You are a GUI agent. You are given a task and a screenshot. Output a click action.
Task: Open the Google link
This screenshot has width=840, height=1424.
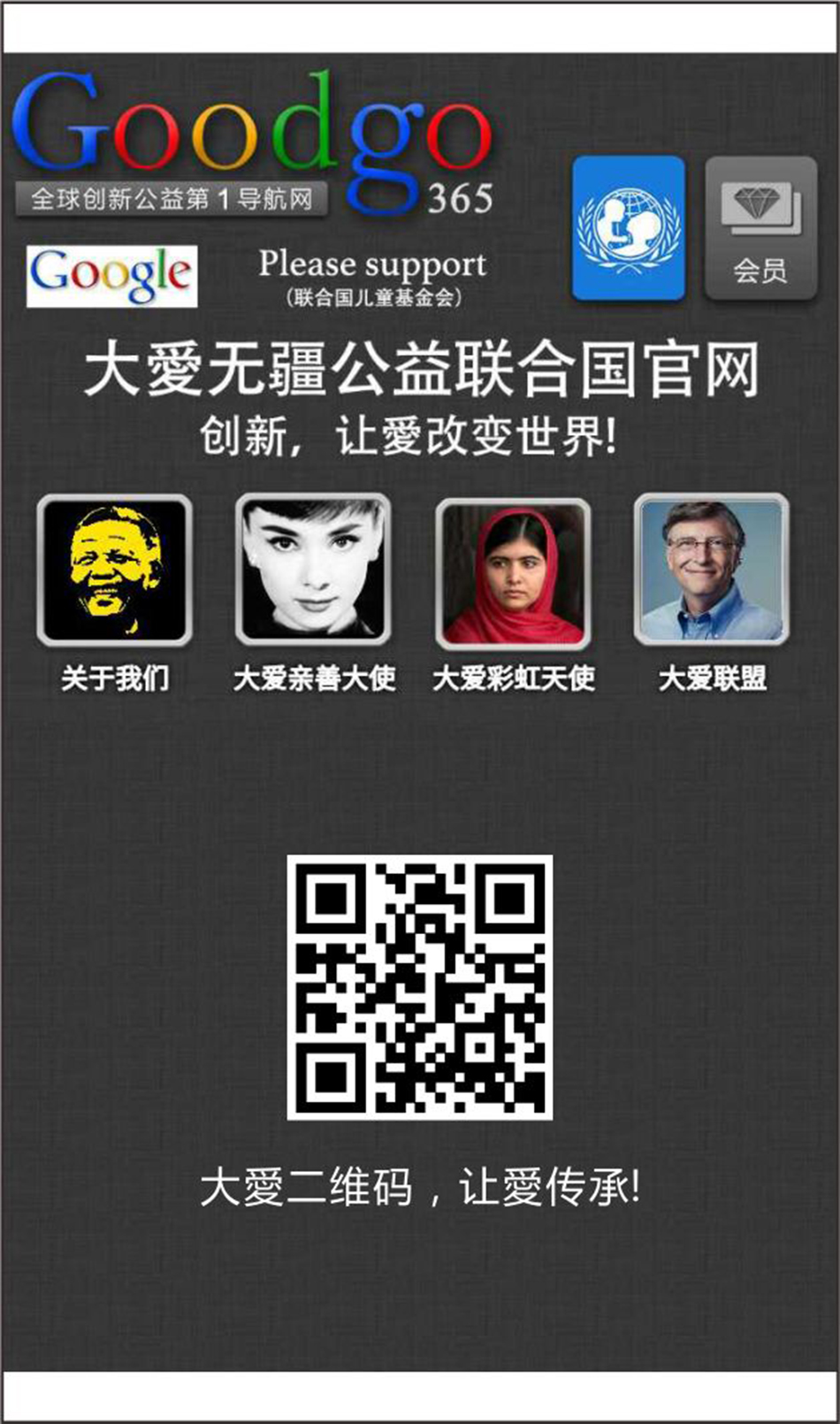(111, 276)
